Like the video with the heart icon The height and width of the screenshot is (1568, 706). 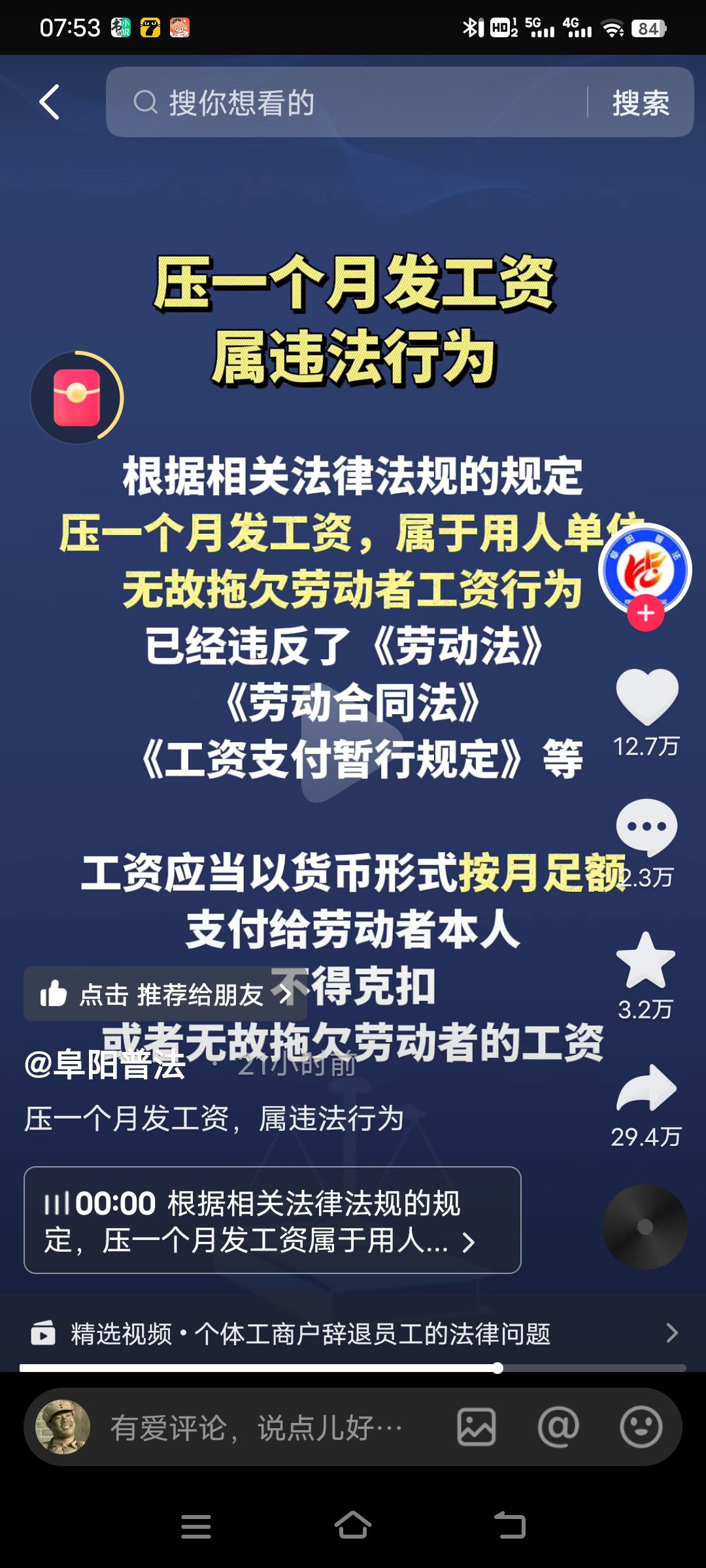pyautogui.click(x=647, y=696)
